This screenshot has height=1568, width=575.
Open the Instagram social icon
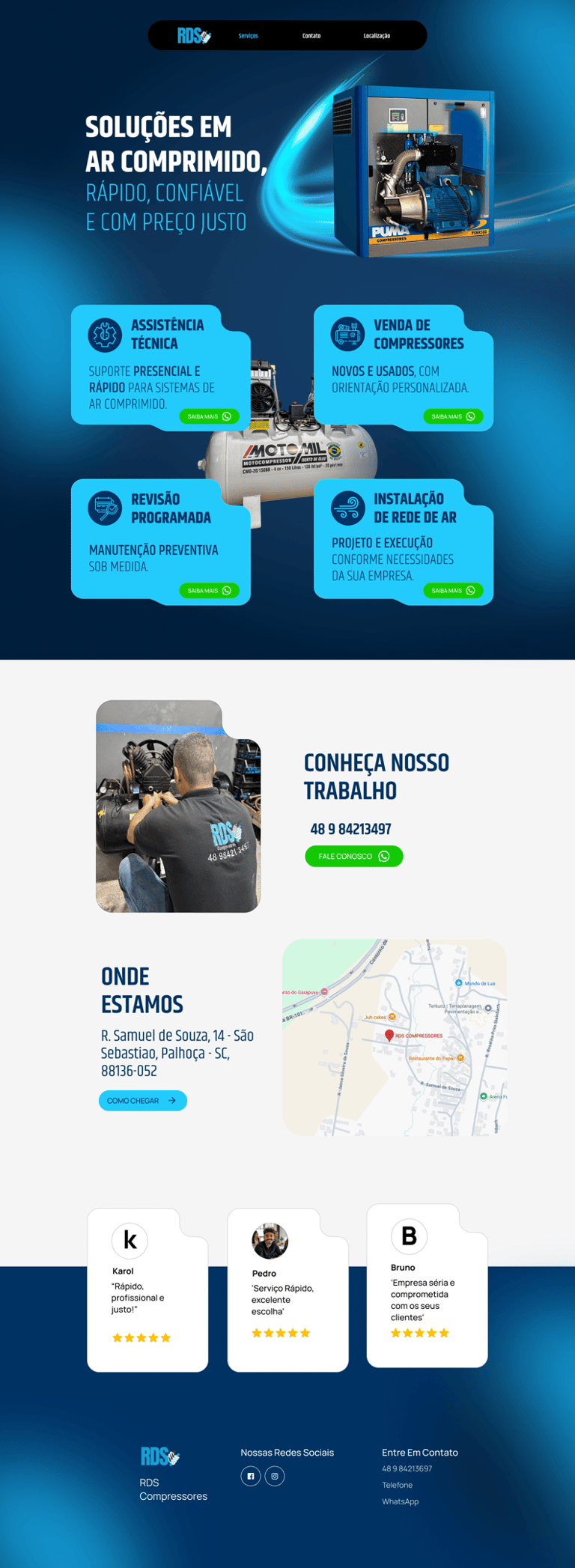click(275, 1477)
